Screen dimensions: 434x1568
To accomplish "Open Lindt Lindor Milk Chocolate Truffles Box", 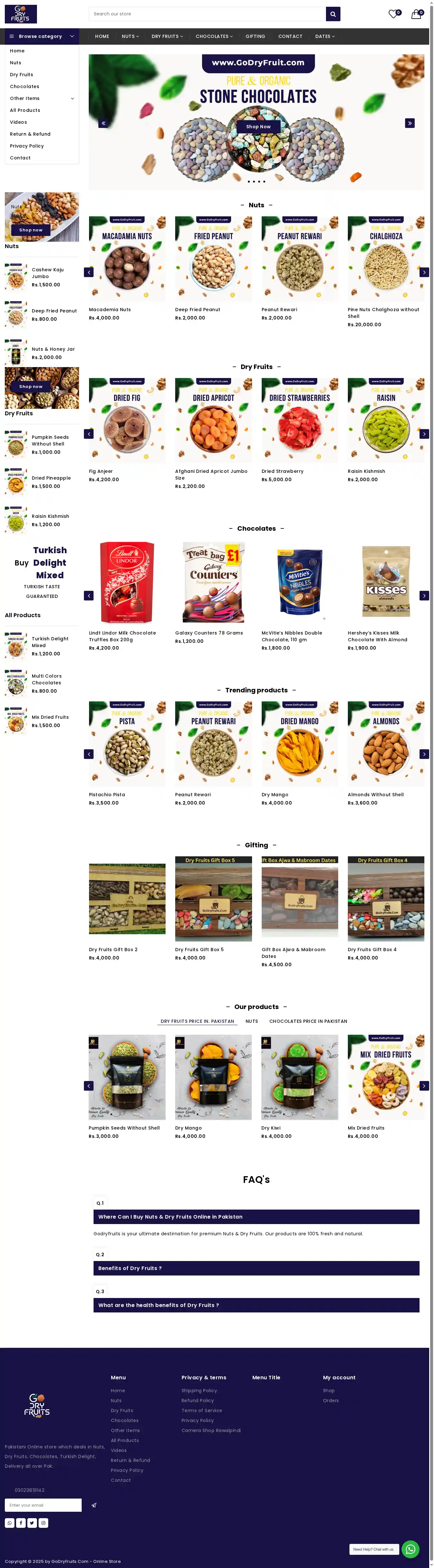I will tap(127, 582).
